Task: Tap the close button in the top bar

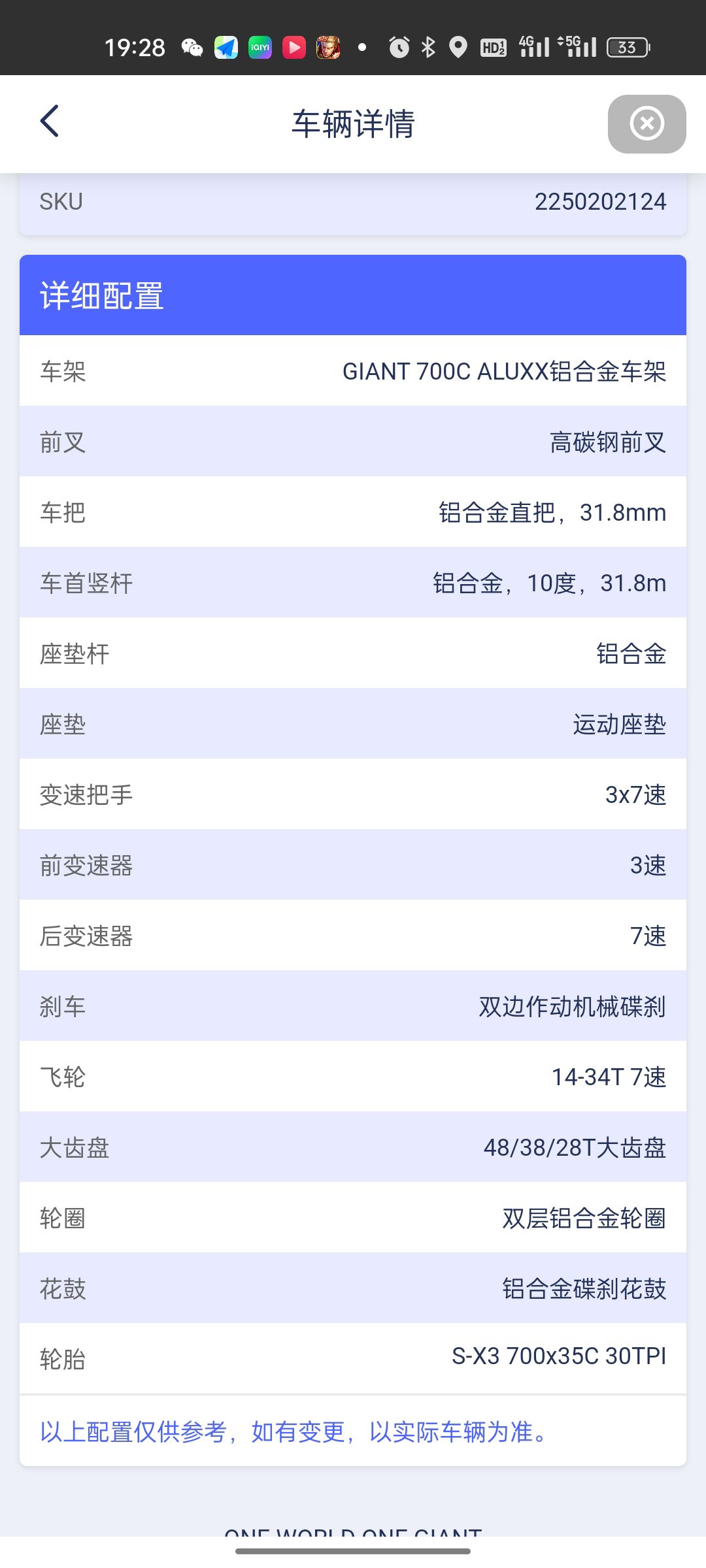Action: tap(647, 124)
